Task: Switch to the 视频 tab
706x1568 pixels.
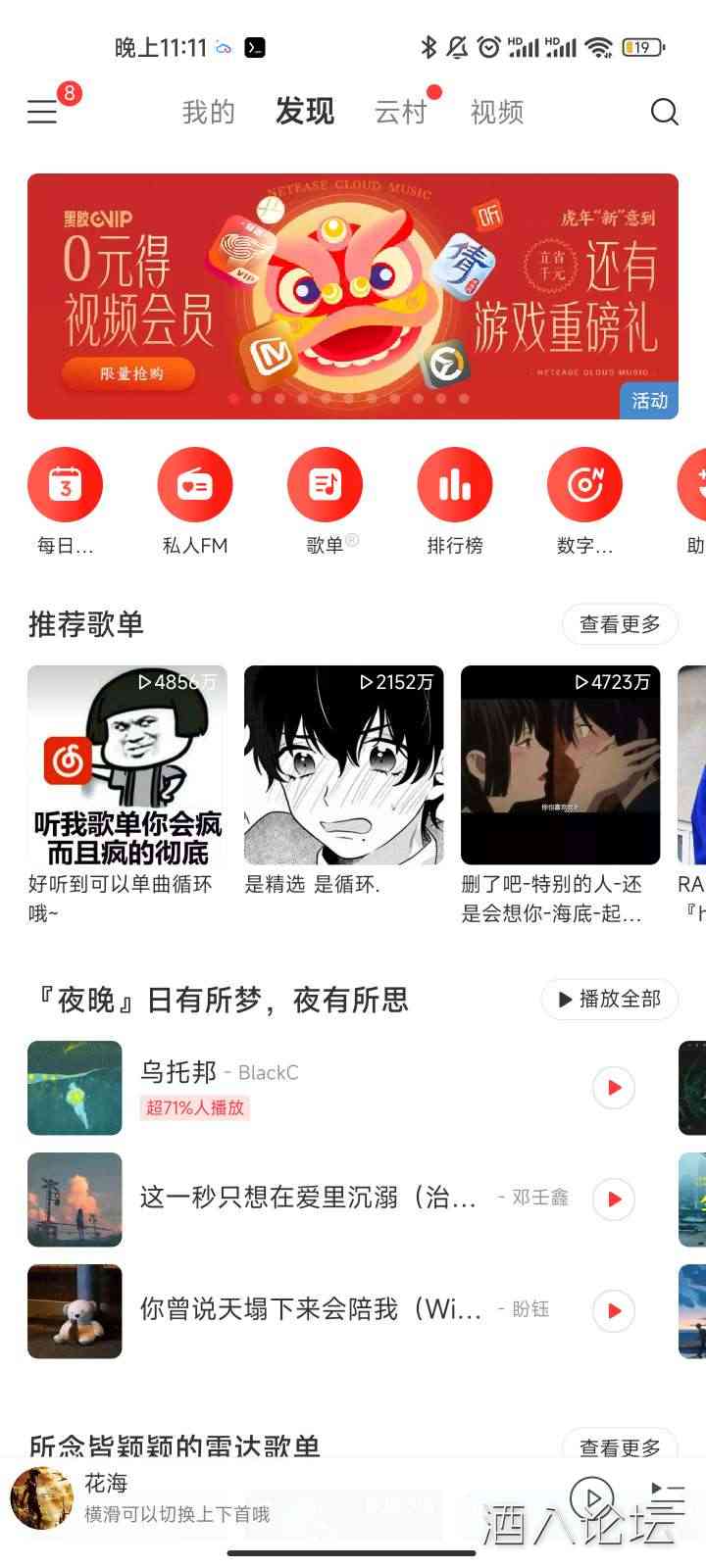Action: tap(497, 112)
